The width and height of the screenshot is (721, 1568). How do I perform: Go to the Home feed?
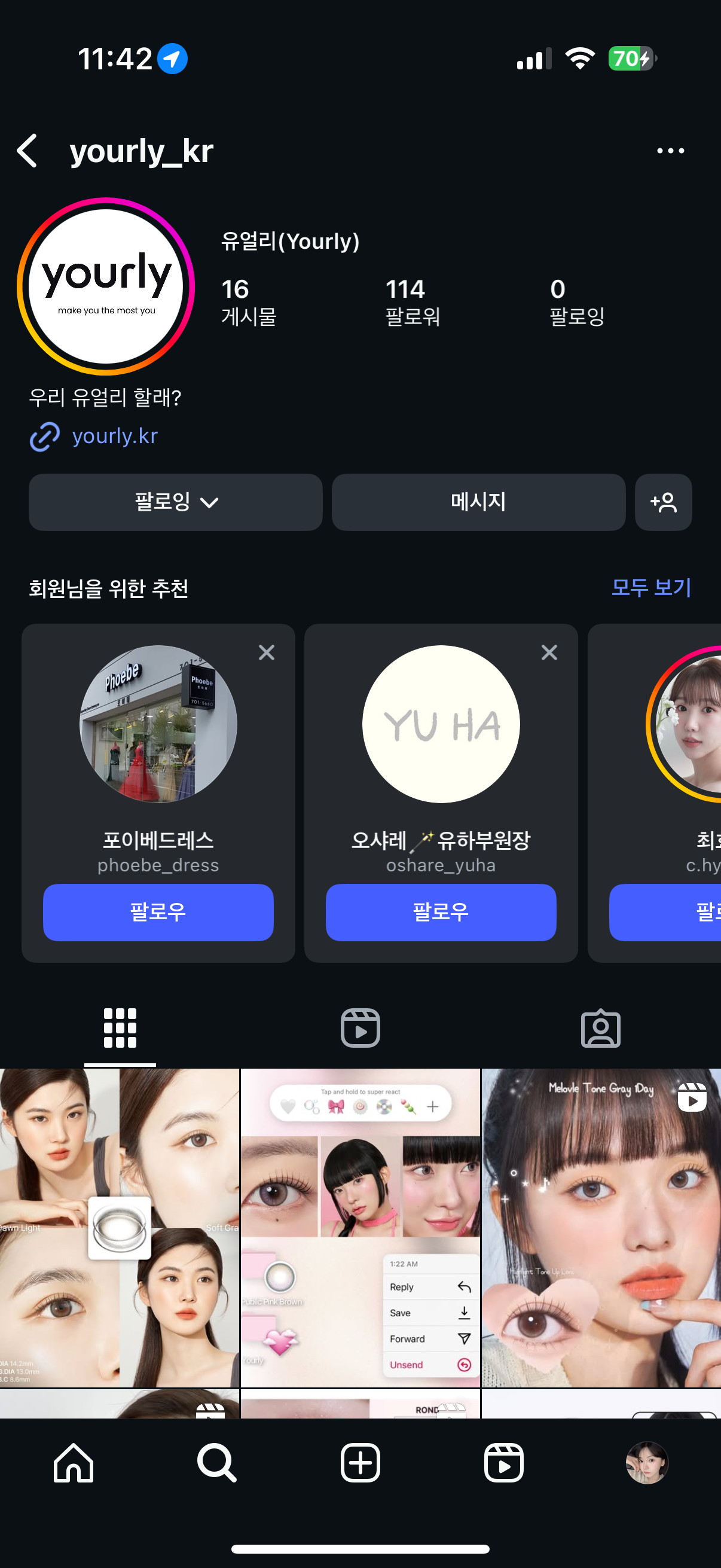tap(73, 1462)
